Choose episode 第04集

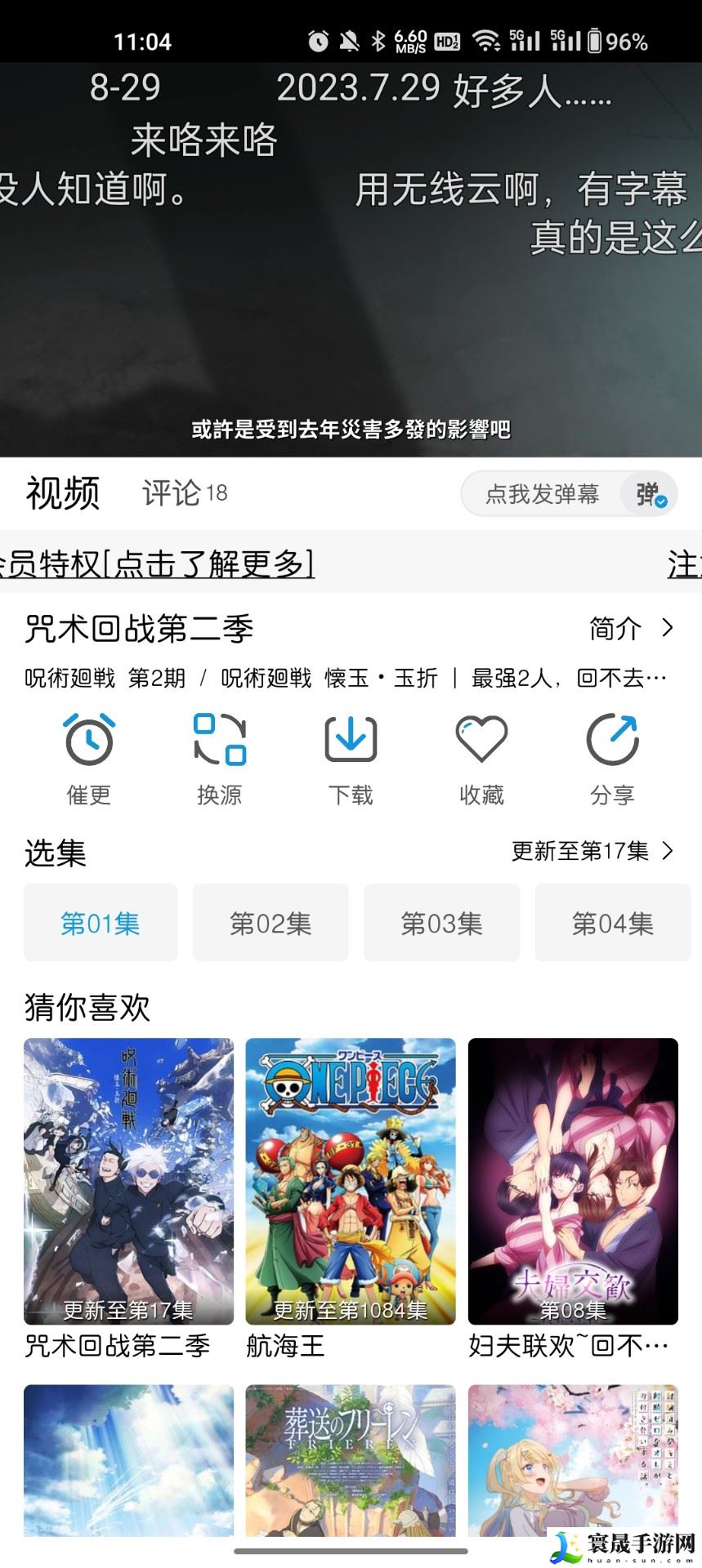612,923
